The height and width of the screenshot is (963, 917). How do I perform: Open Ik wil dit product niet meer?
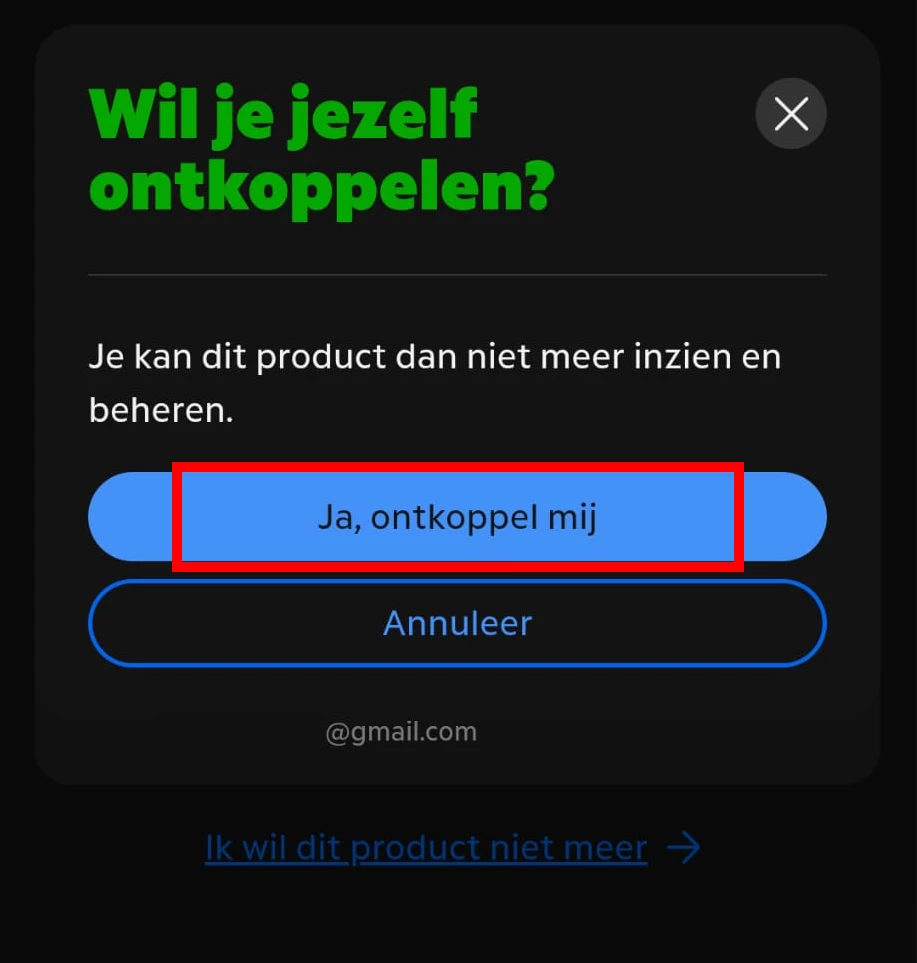click(427, 848)
